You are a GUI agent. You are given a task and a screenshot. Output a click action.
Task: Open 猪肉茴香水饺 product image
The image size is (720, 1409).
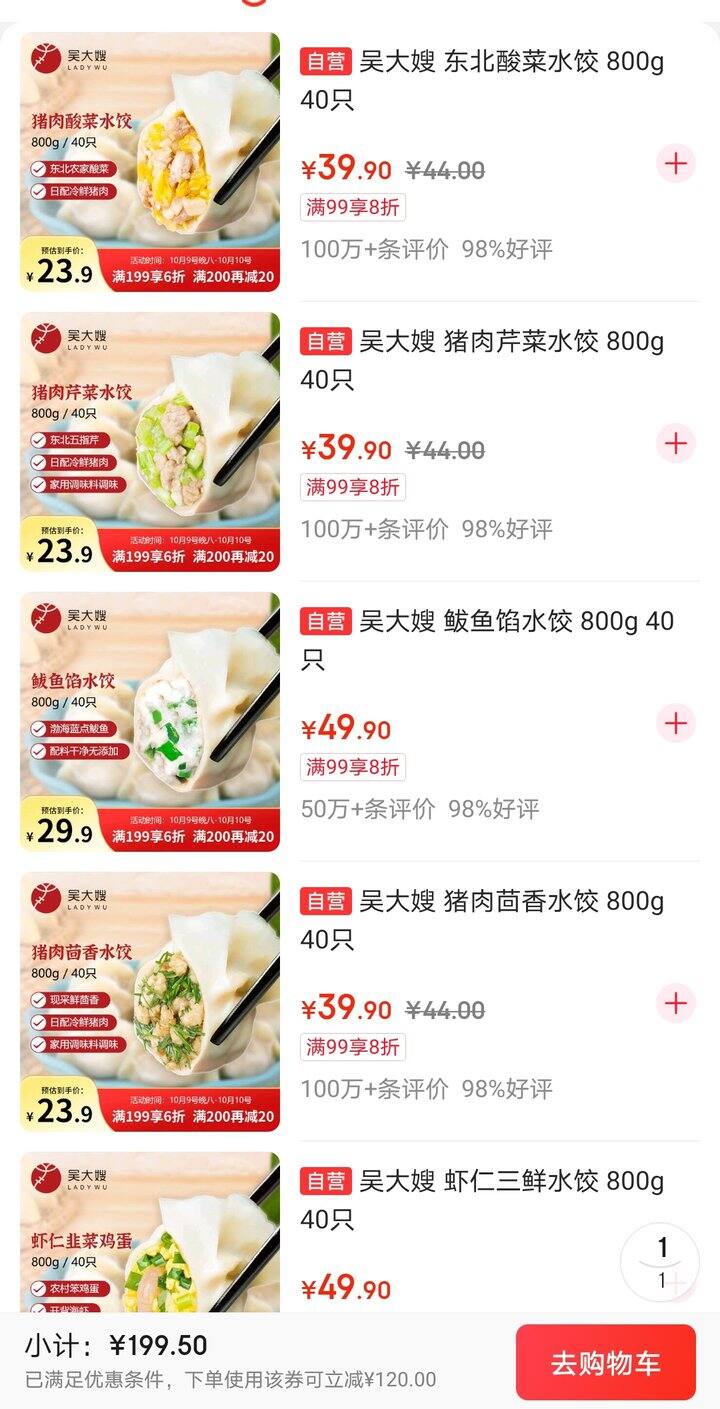pyautogui.click(x=150, y=1002)
